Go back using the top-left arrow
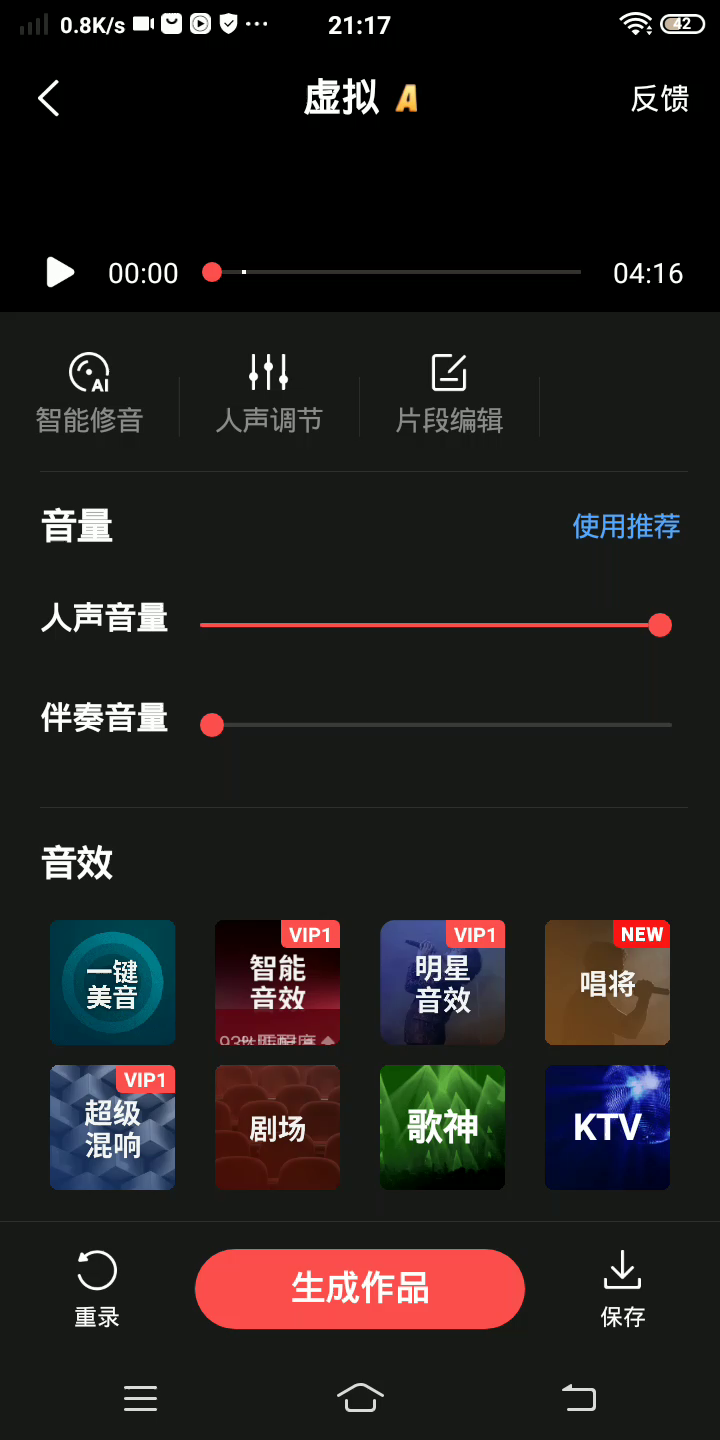This screenshot has width=720, height=1440. pyautogui.click(x=49, y=99)
